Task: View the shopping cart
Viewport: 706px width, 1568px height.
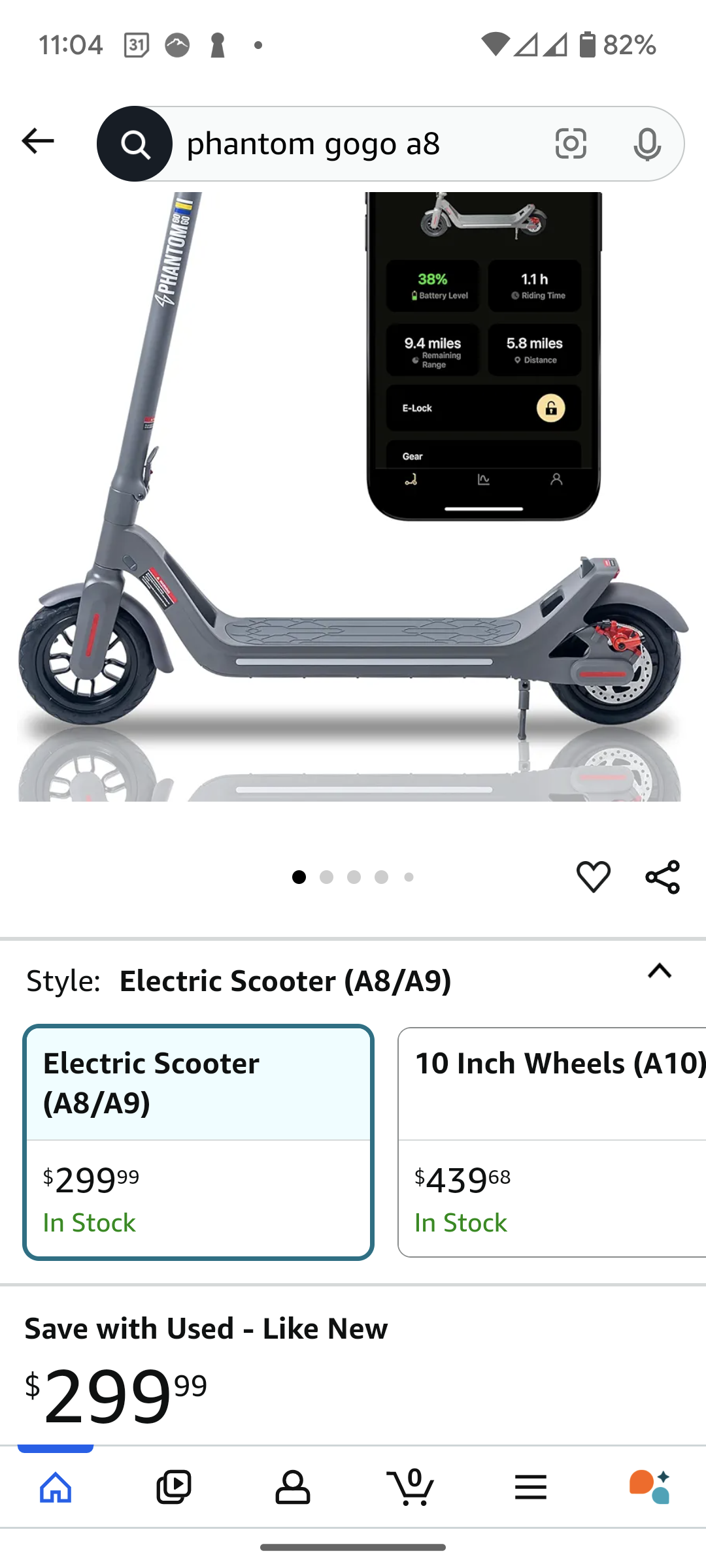Action: point(411,1488)
